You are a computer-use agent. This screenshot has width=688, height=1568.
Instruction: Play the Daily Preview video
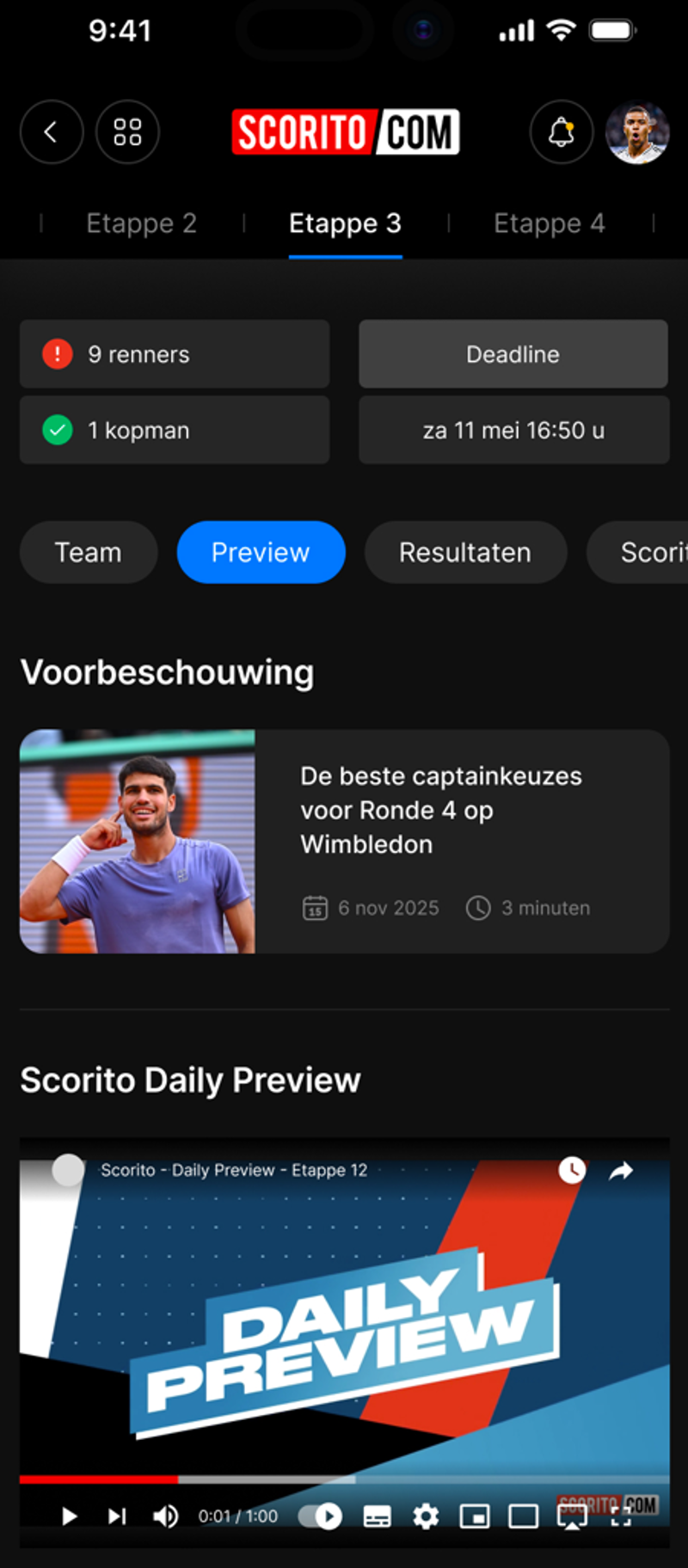[69, 1517]
